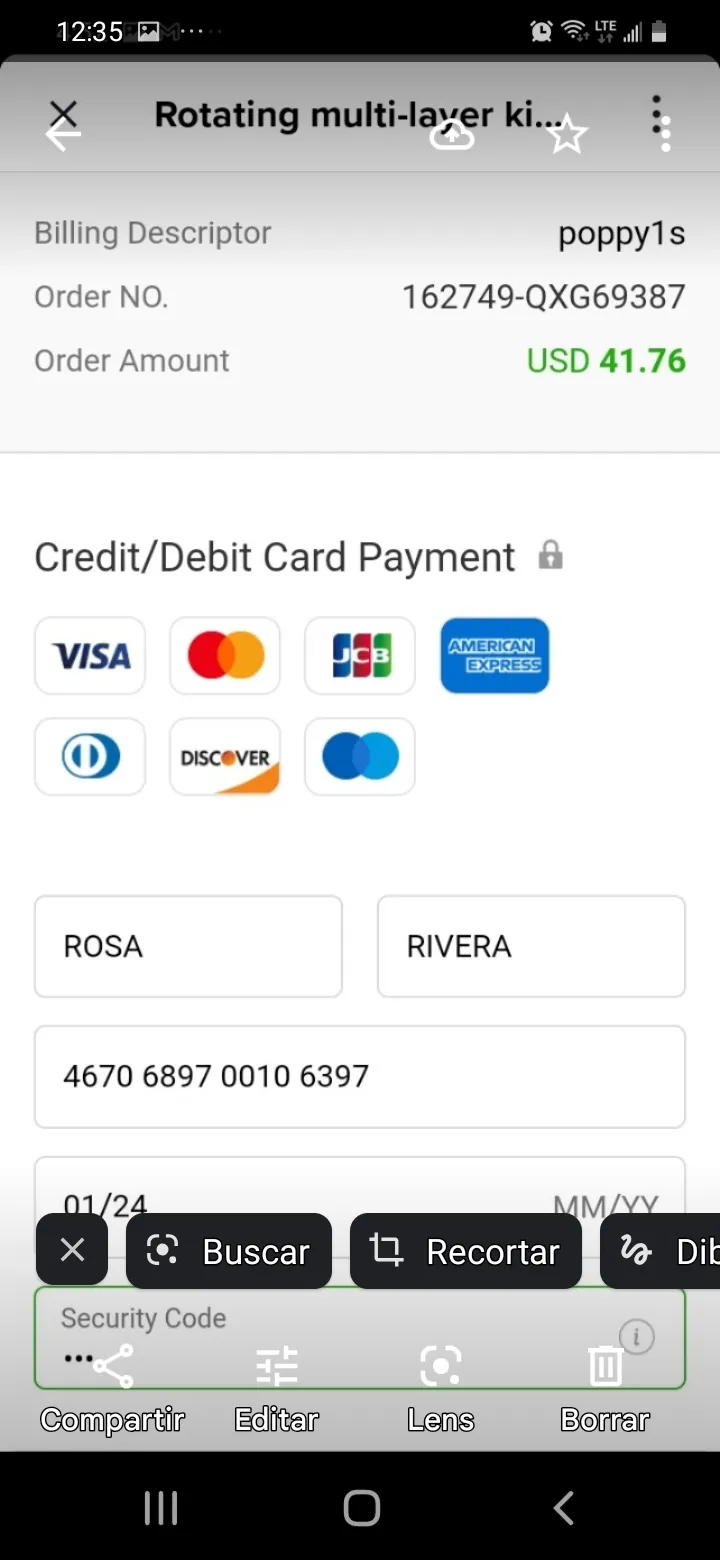Open recent apps from navigation bar
This screenshot has width=720, height=1560.
[161, 1507]
